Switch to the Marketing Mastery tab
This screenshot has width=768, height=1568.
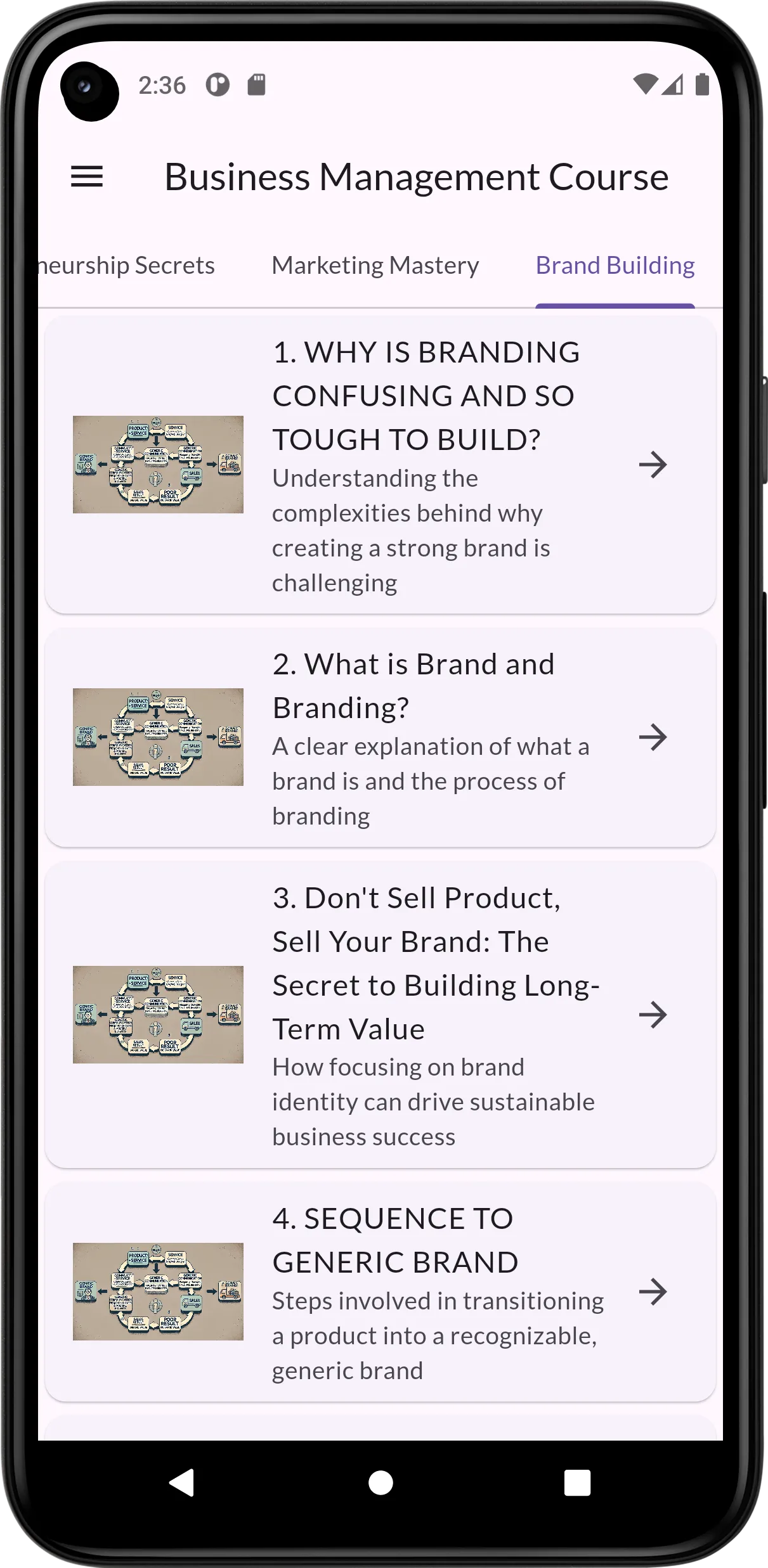(x=375, y=266)
